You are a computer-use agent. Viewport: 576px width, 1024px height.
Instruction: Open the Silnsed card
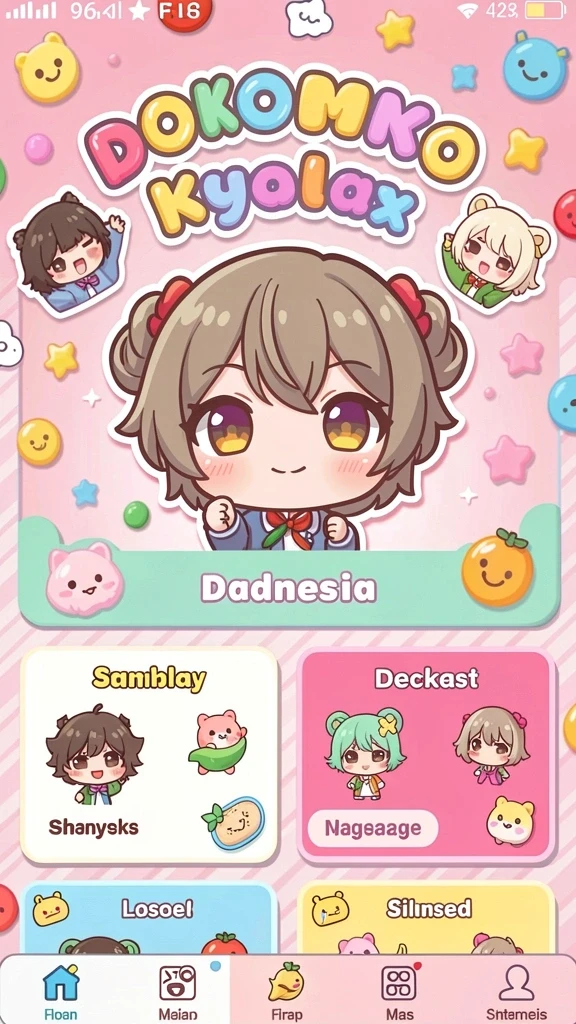[x=427, y=918]
